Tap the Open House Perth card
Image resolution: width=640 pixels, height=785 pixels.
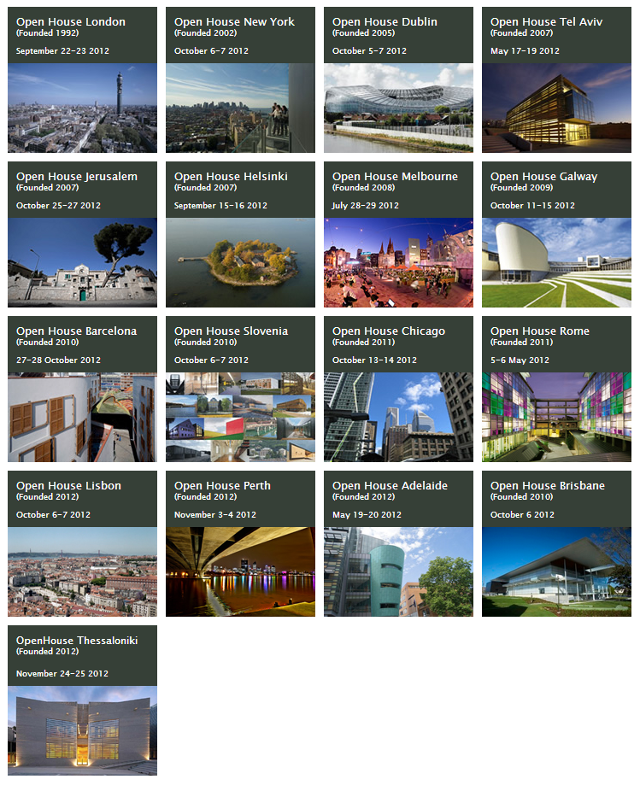coord(240,545)
